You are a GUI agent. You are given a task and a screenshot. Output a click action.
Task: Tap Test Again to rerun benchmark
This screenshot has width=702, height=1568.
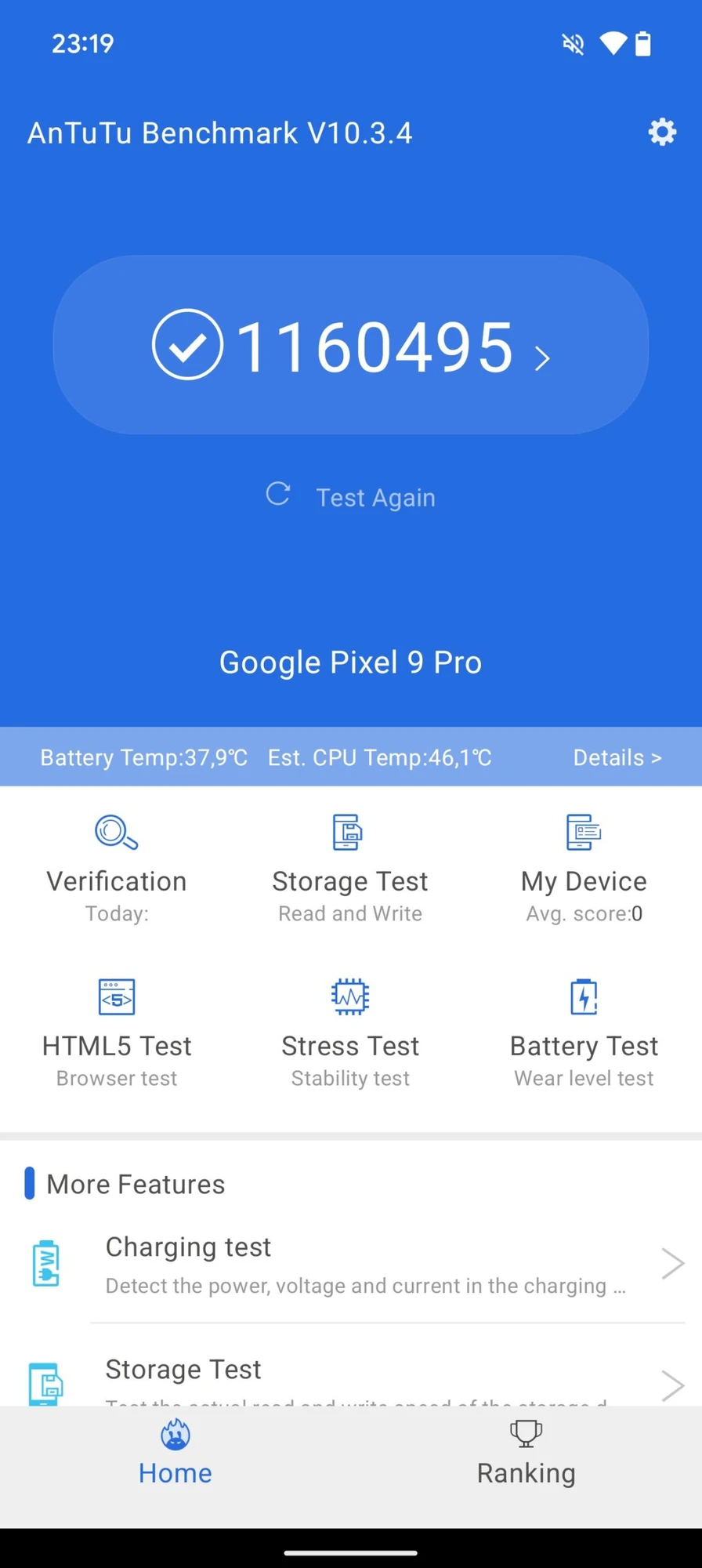coord(351,496)
